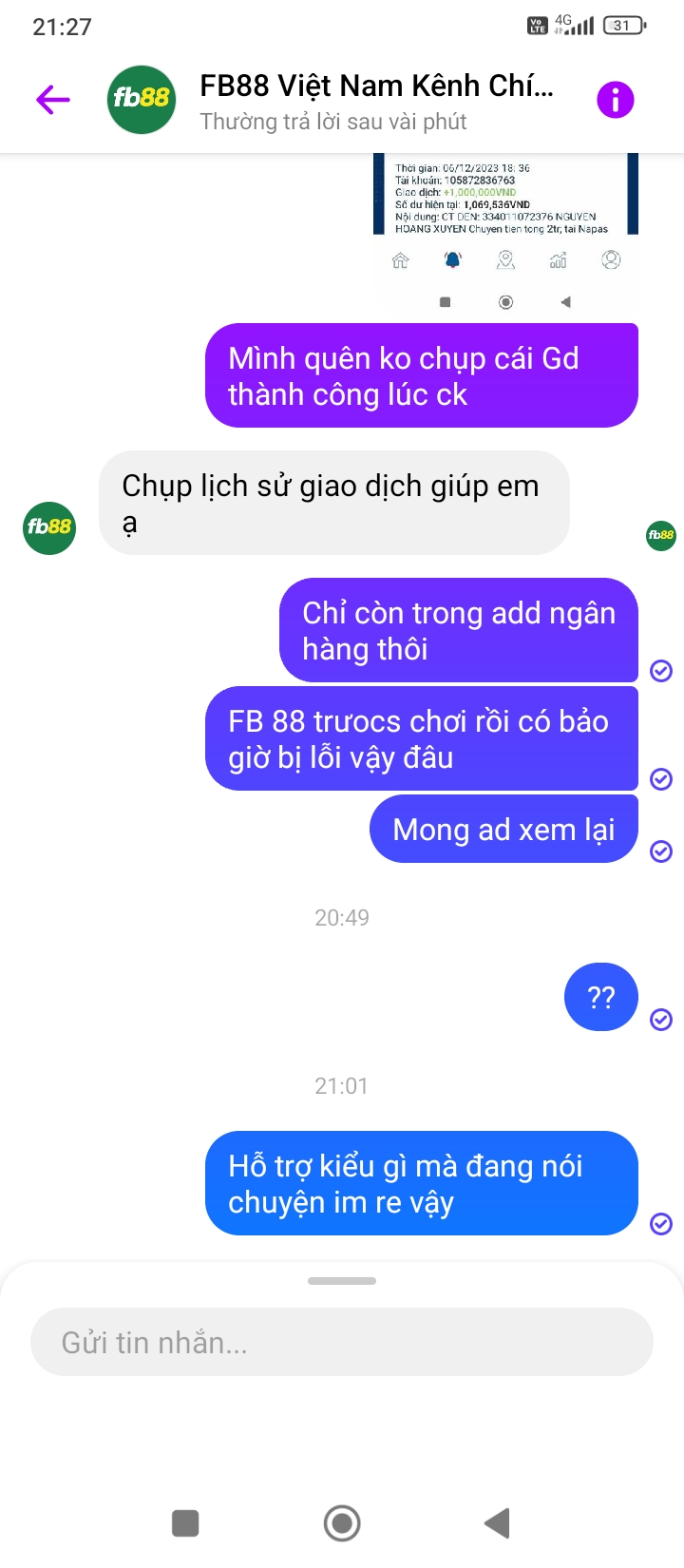Open FB88 Việt Nam page profile from header
Image resolution: width=684 pixels, height=1568 pixels.
141,99
